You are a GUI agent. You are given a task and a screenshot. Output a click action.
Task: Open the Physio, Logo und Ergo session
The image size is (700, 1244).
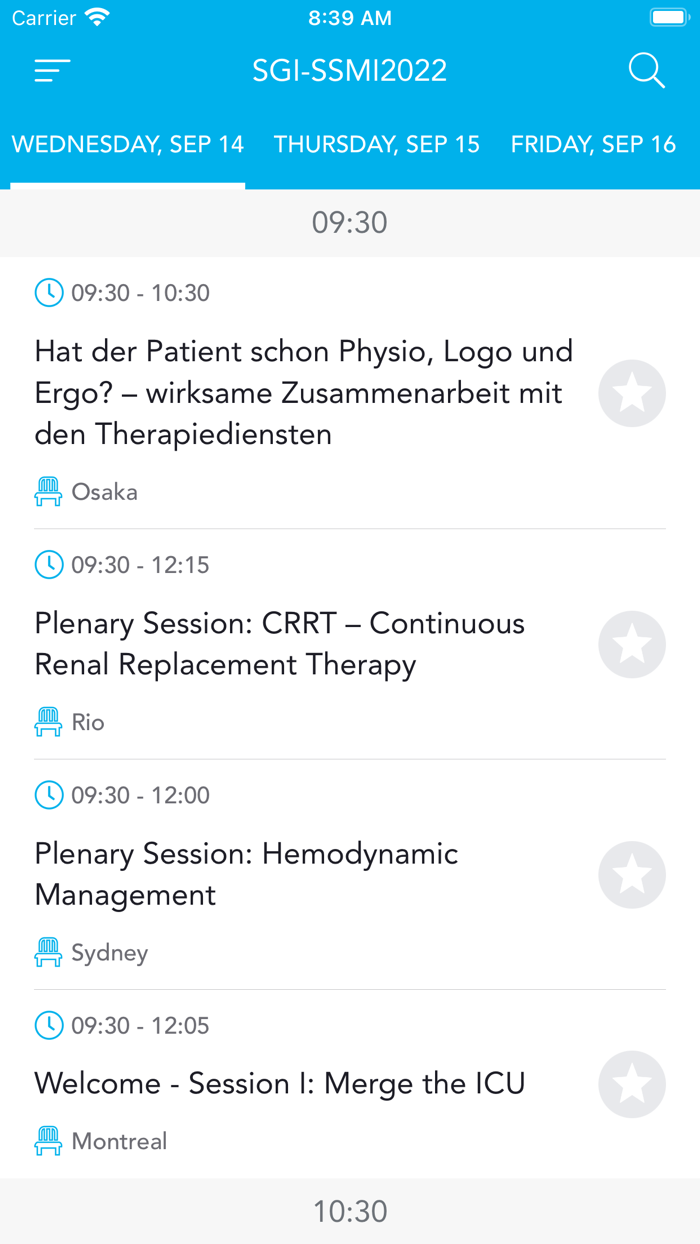304,393
